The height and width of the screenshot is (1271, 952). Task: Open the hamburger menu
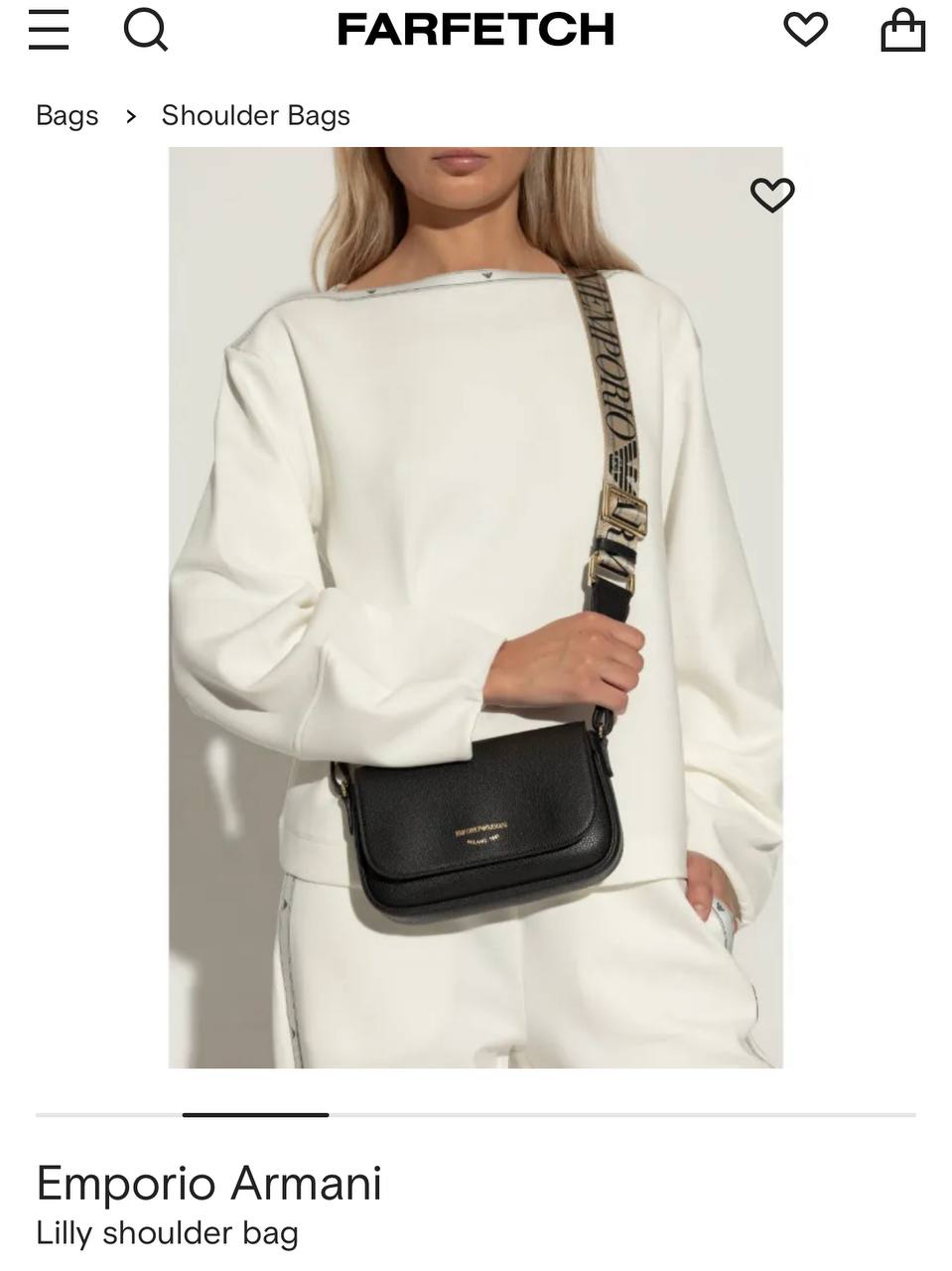coord(49,30)
